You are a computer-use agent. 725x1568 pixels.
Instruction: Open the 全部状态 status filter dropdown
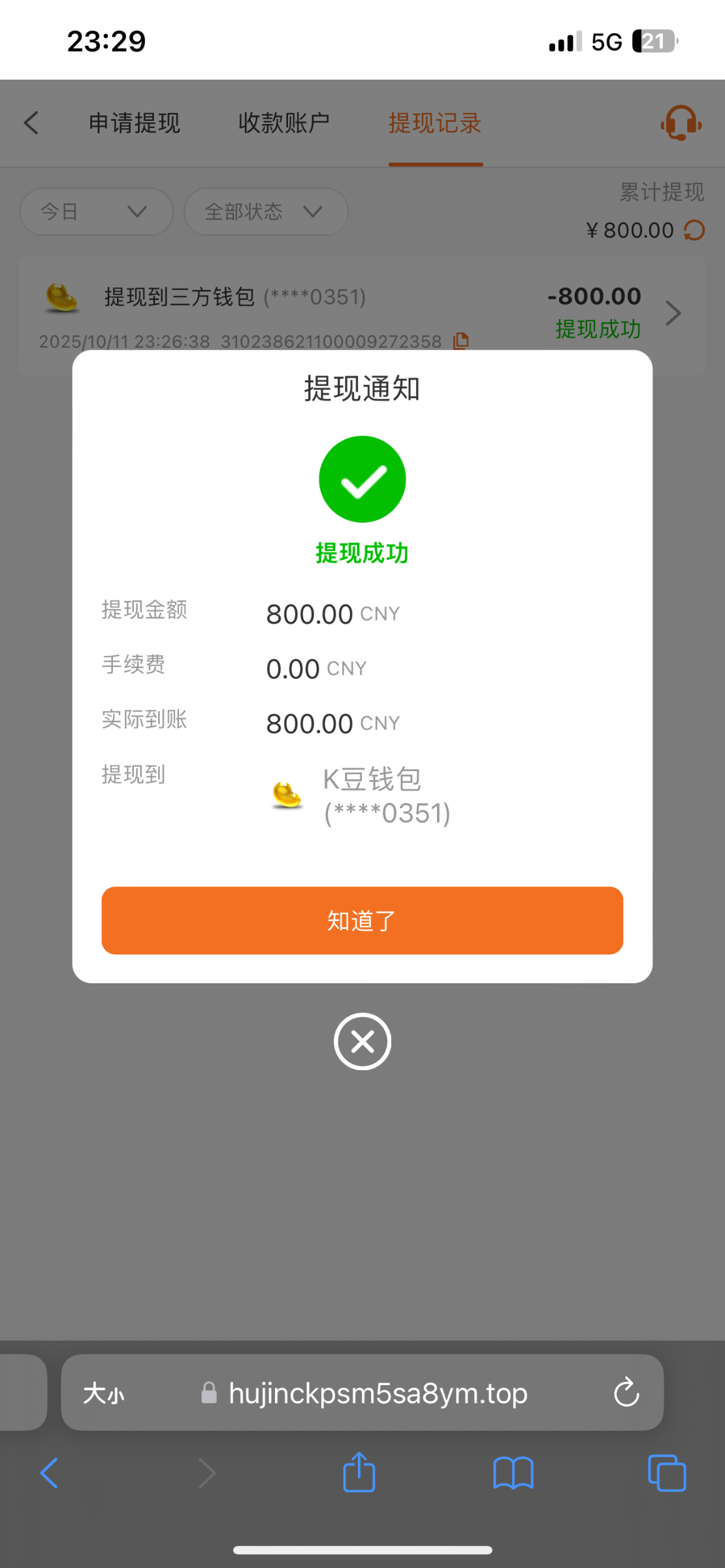click(266, 211)
